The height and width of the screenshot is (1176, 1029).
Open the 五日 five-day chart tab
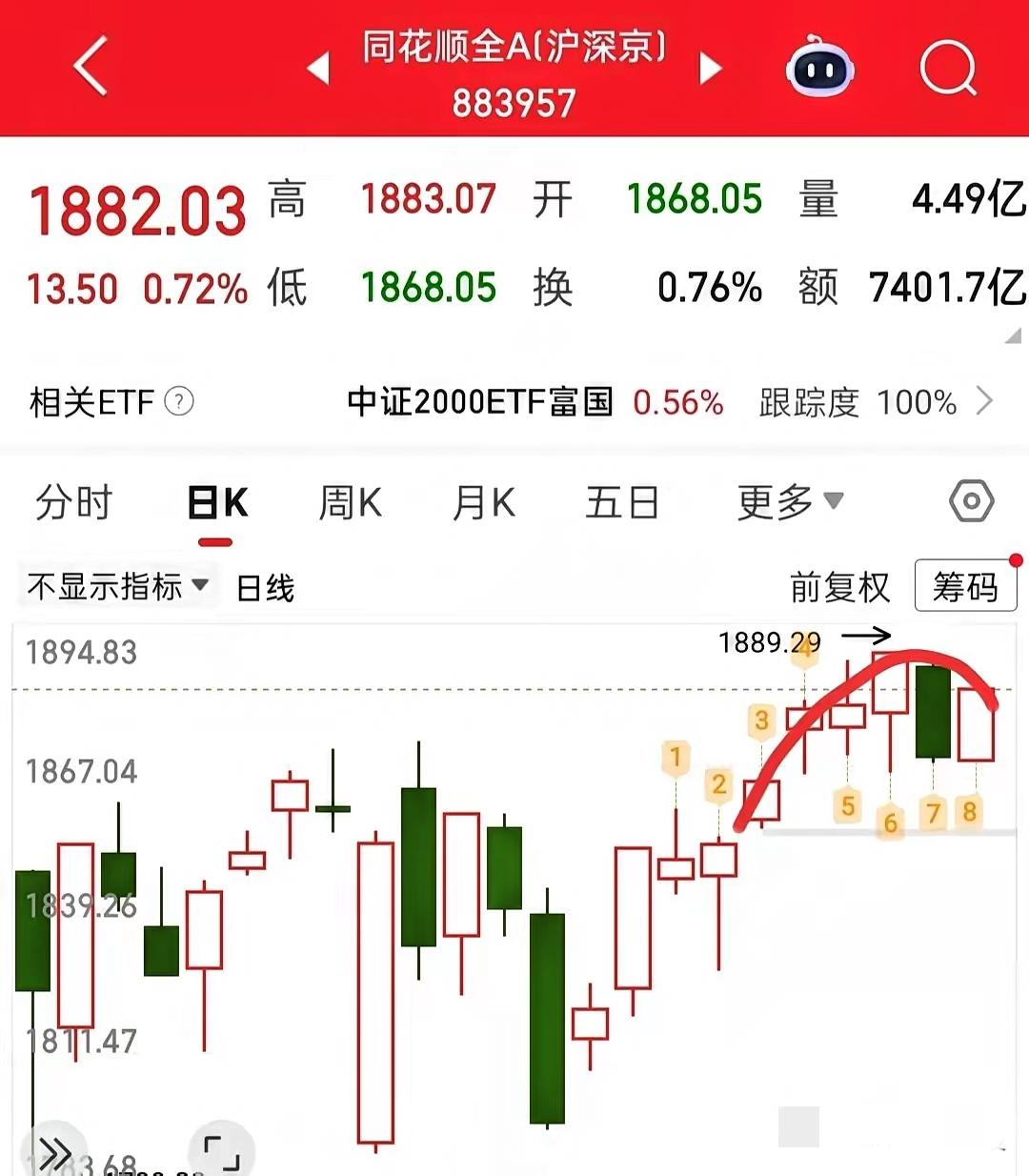621,501
